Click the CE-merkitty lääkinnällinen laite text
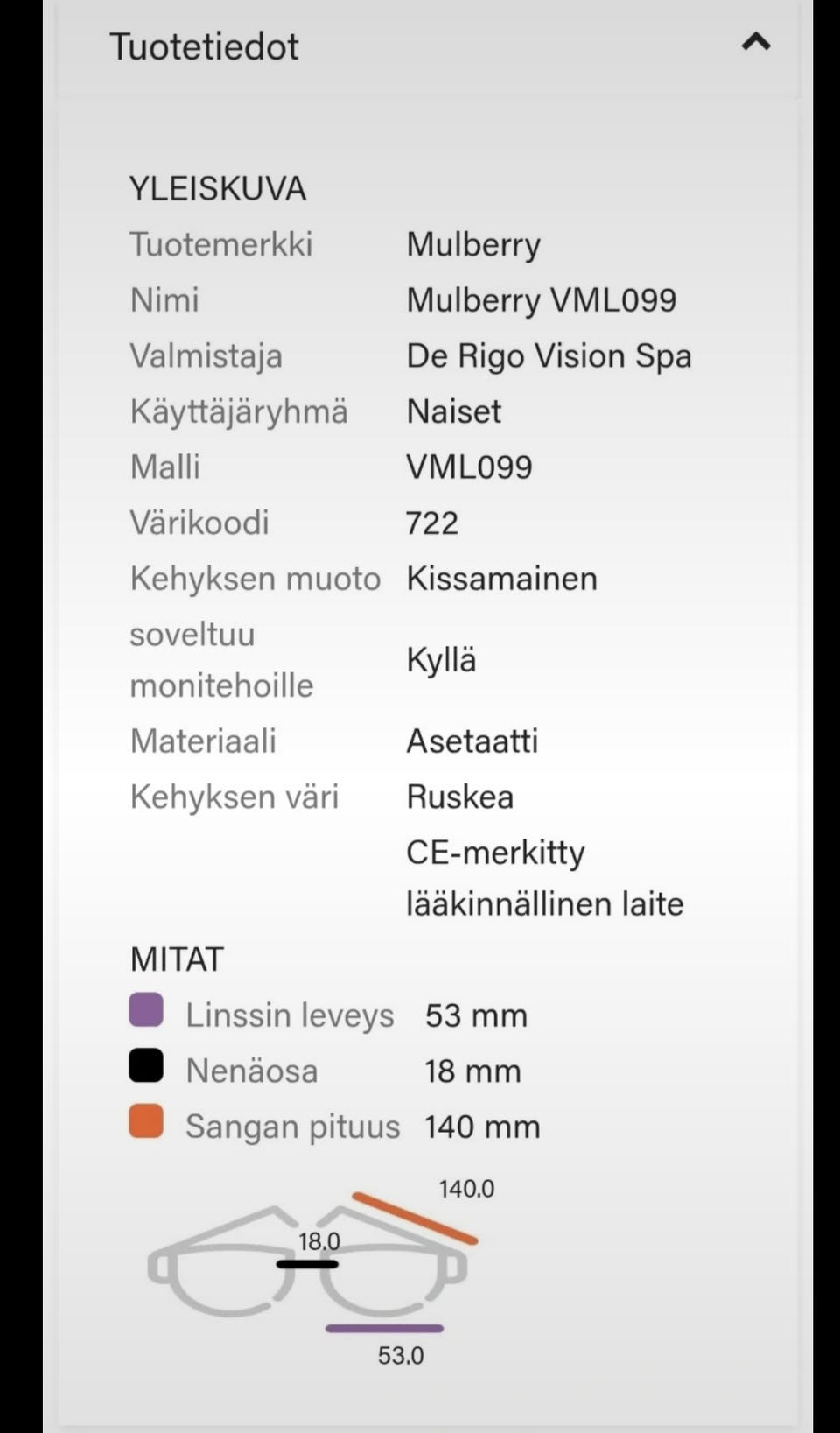840x1433 pixels. [545, 877]
